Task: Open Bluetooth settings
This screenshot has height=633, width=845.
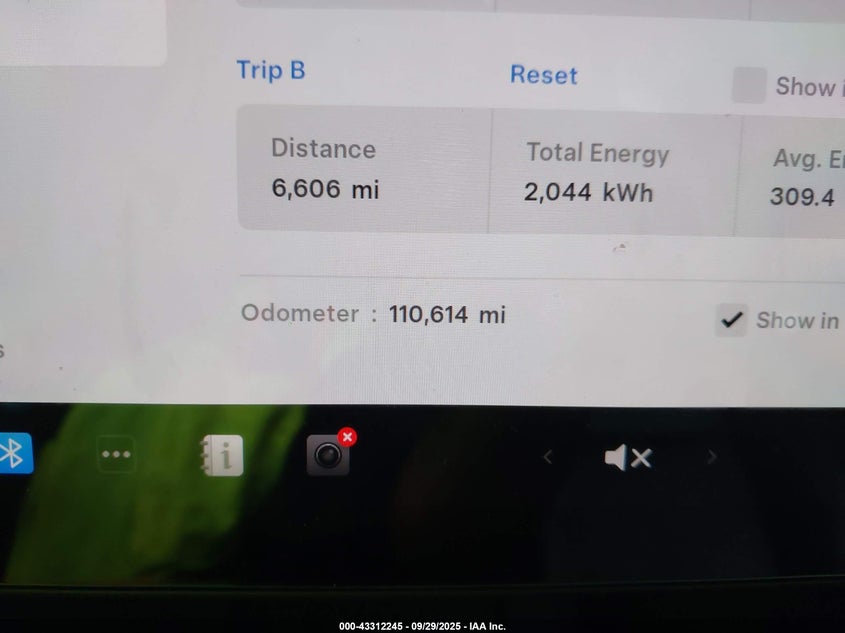Action: click(14, 454)
